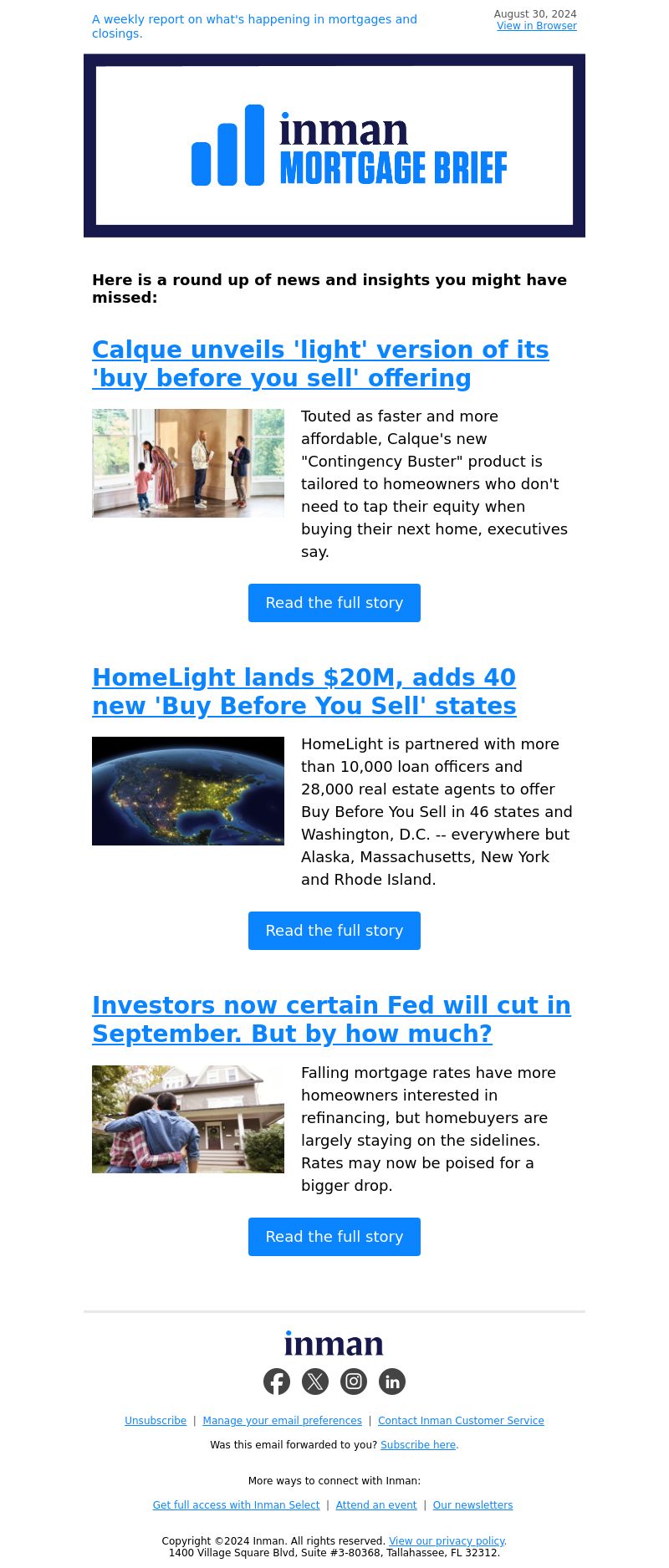669x1568 pixels.
Task: Open the Investors now certain Fed headline
Action: tap(331, 1019)
